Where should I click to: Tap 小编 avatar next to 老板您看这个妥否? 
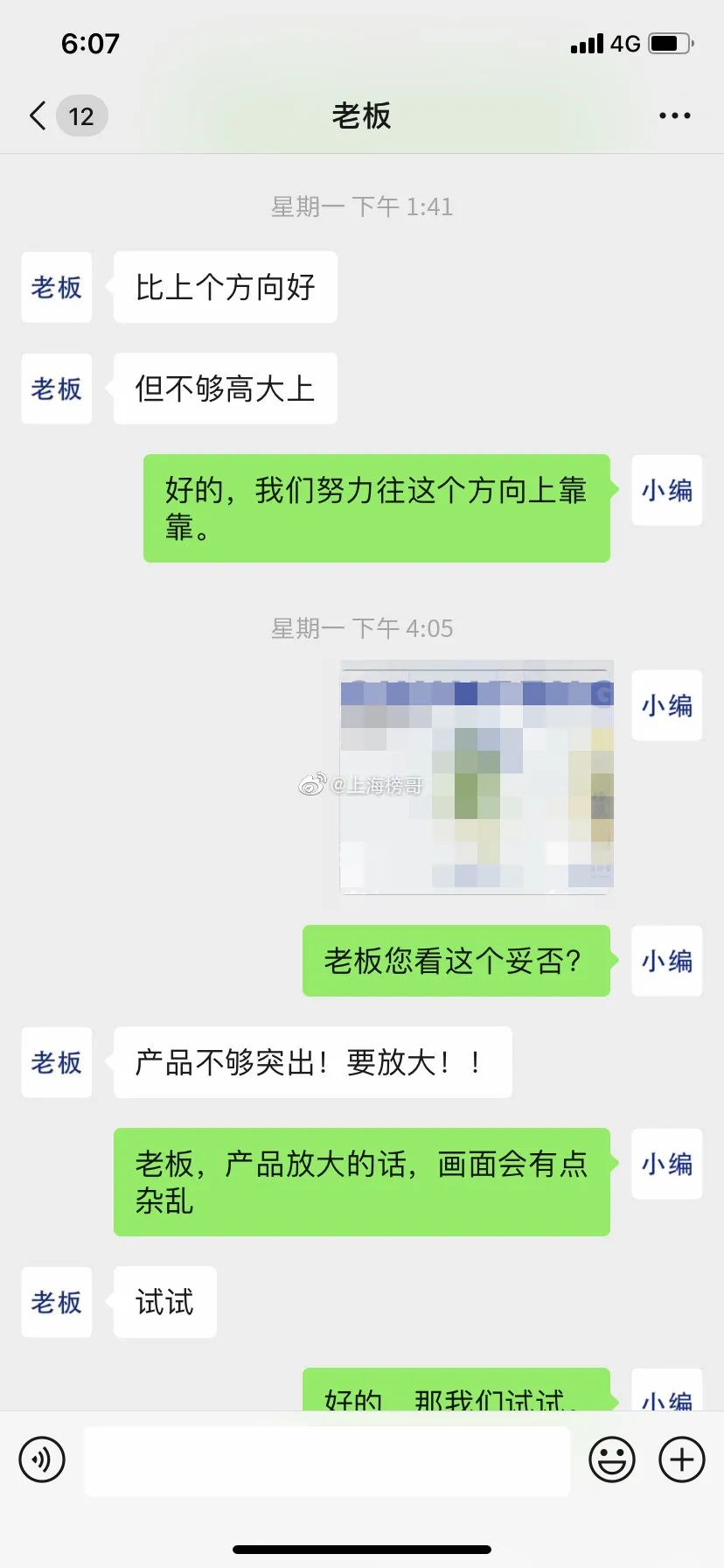(666, 961)
